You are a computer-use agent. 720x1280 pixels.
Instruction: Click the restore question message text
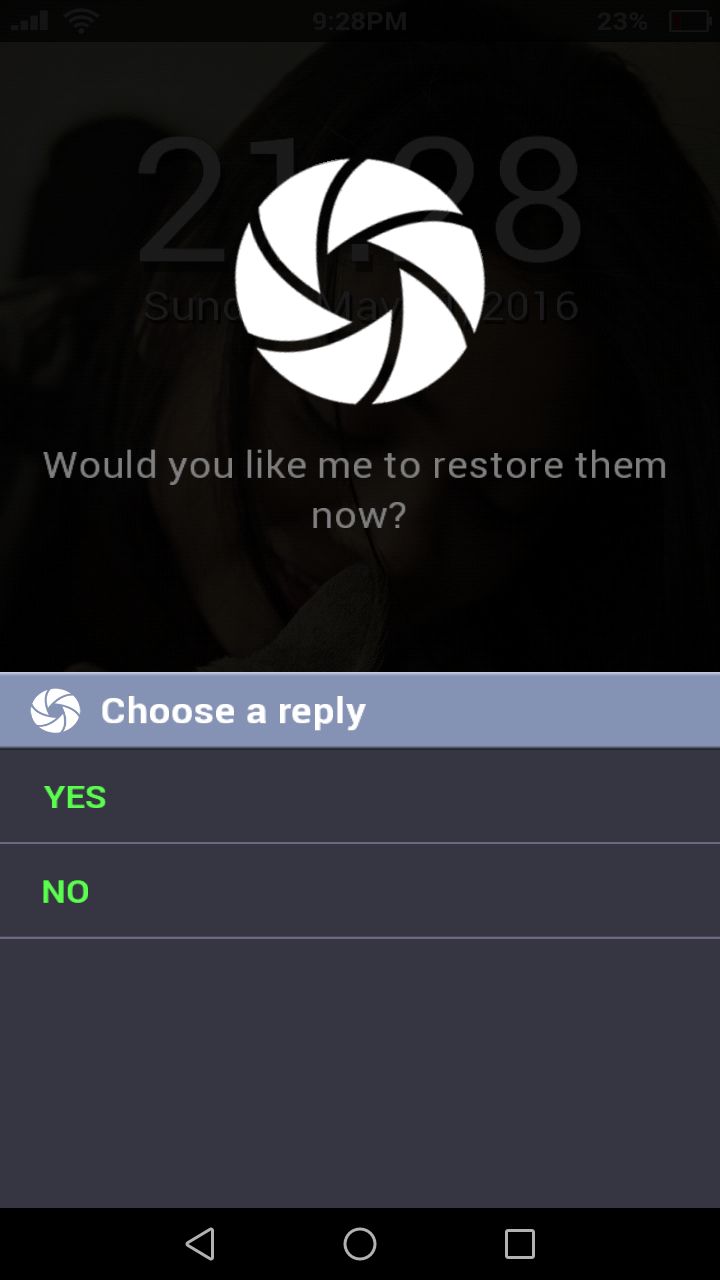point(356,488)
